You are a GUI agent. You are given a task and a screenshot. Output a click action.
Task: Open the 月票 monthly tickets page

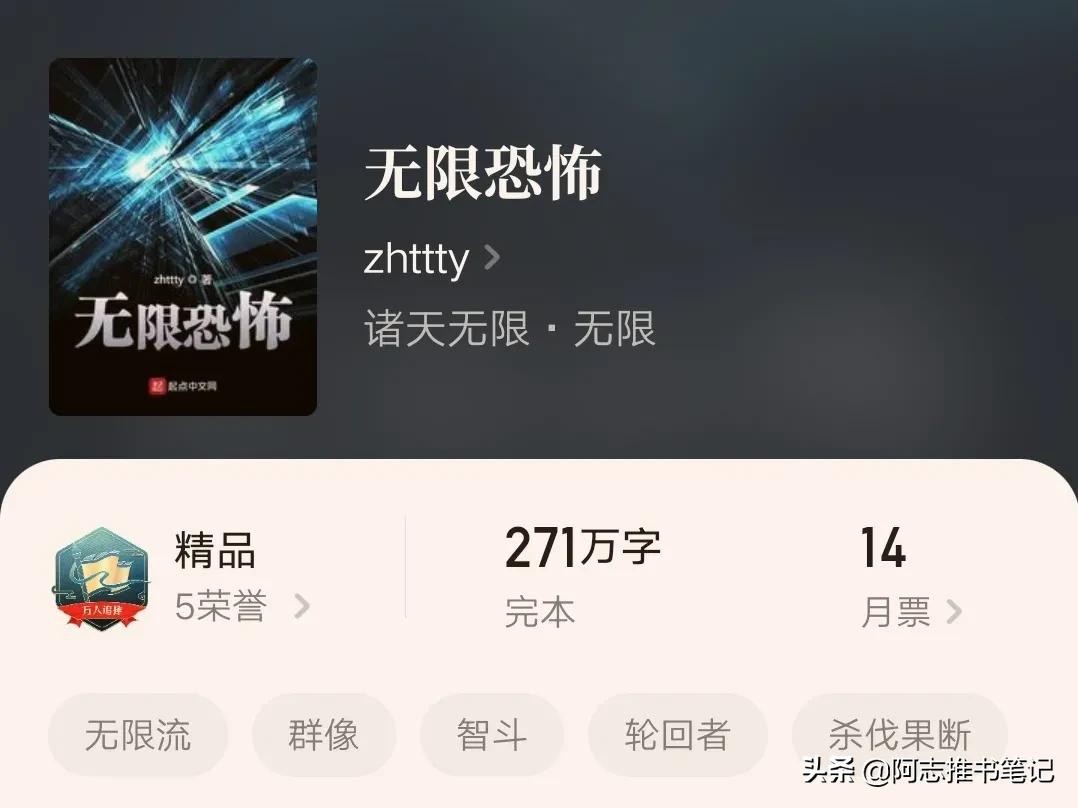[x=910, y=611]
